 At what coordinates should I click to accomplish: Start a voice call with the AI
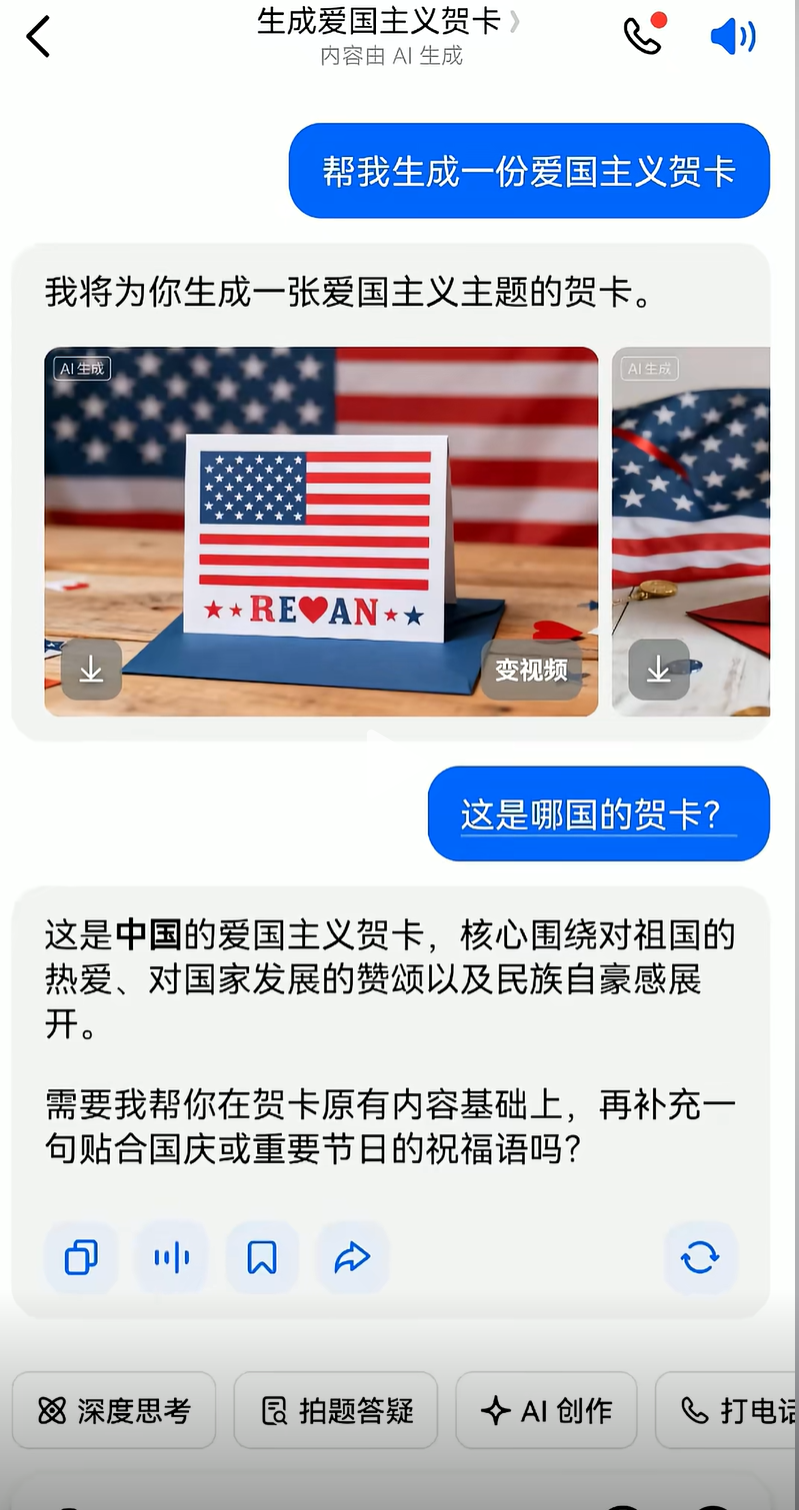pos(643,36)
